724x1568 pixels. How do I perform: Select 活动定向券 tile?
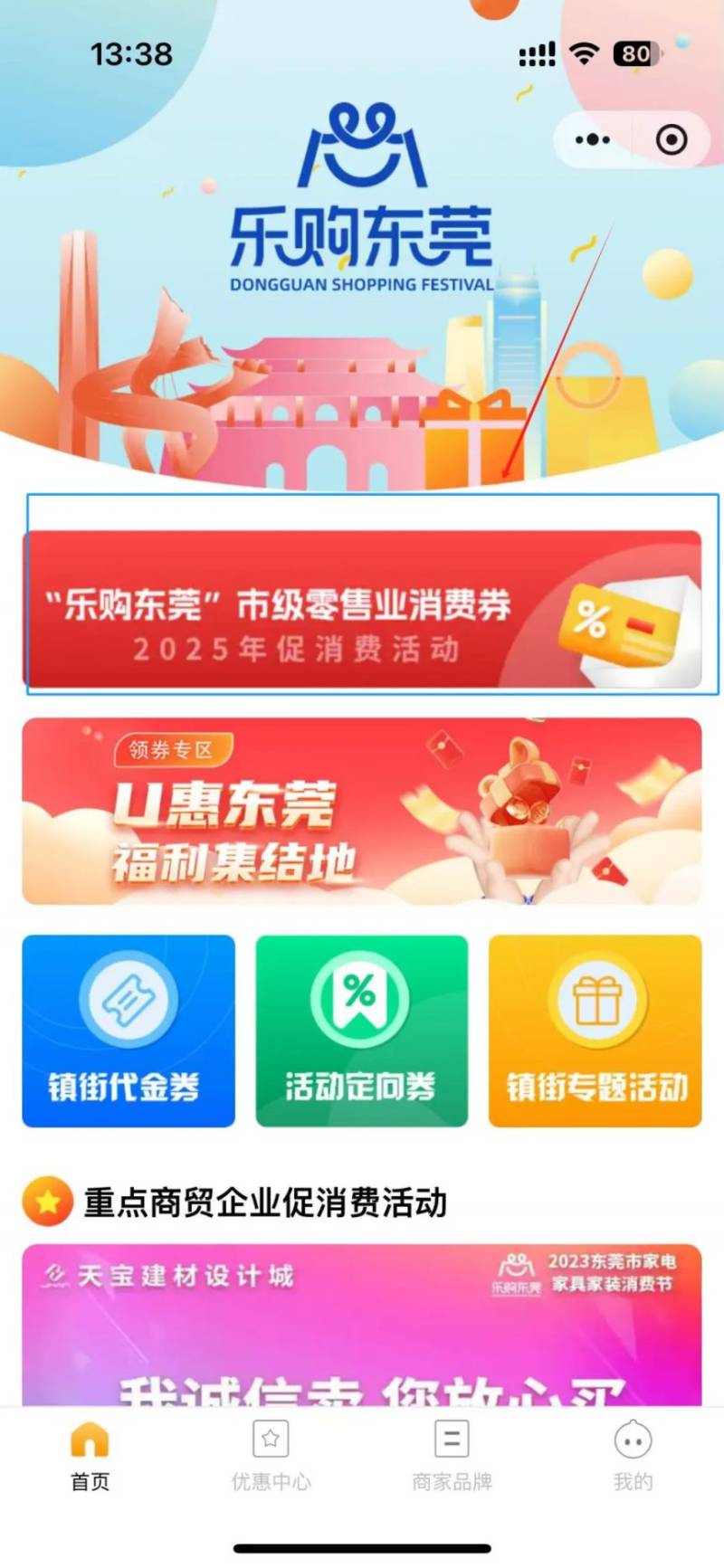click(x=361, y=1031)
